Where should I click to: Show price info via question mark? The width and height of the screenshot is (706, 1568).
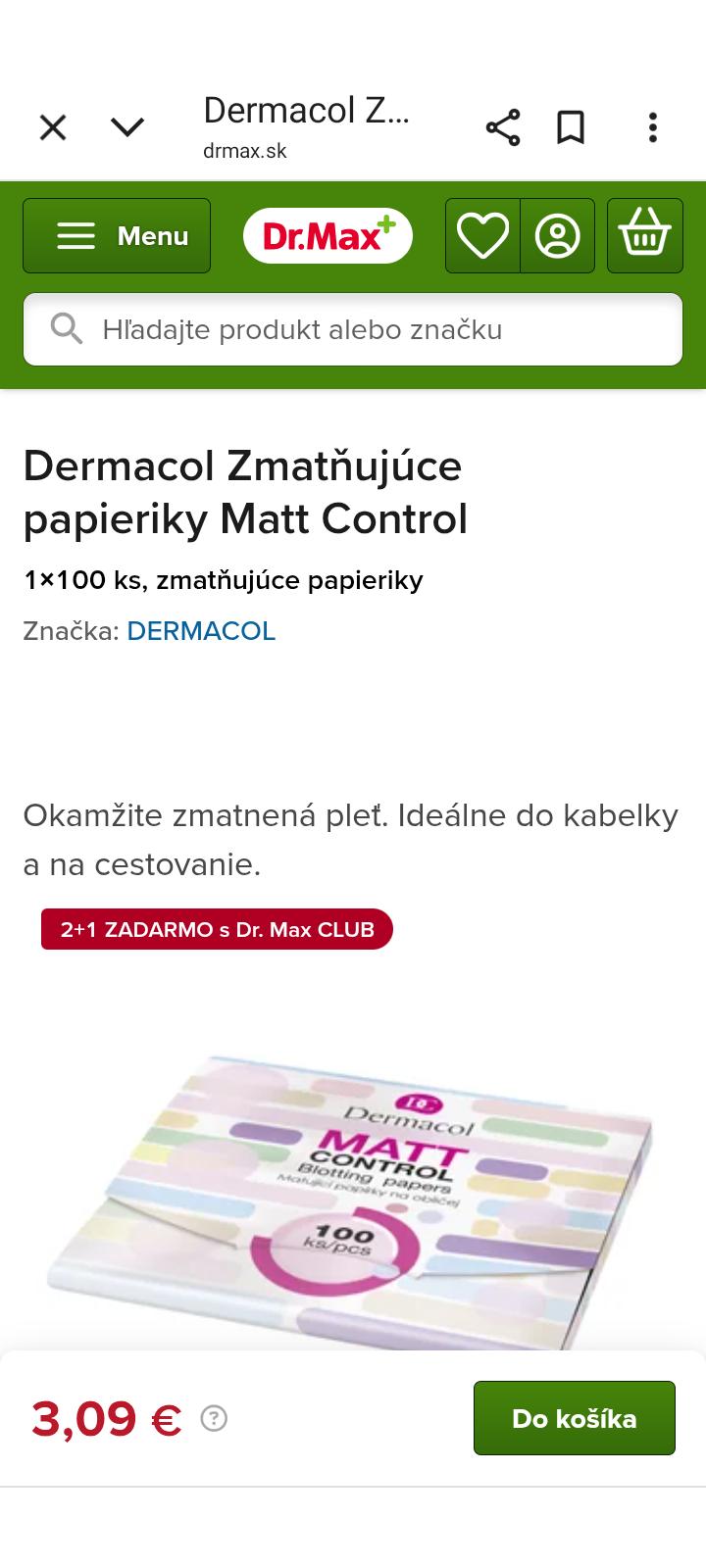pyautogui.click(x=214, y=1418)
